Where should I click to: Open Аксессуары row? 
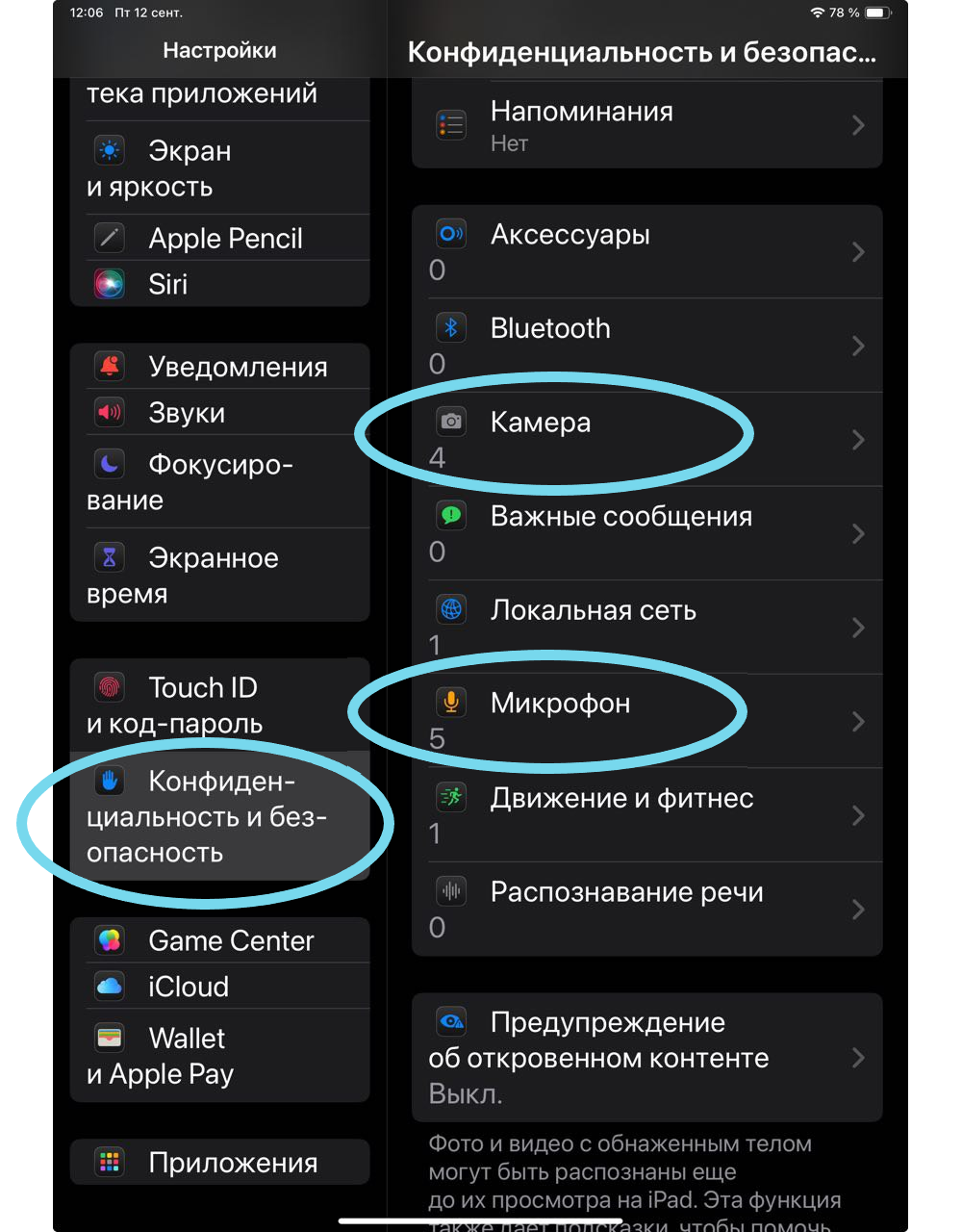tap(646, 251)
